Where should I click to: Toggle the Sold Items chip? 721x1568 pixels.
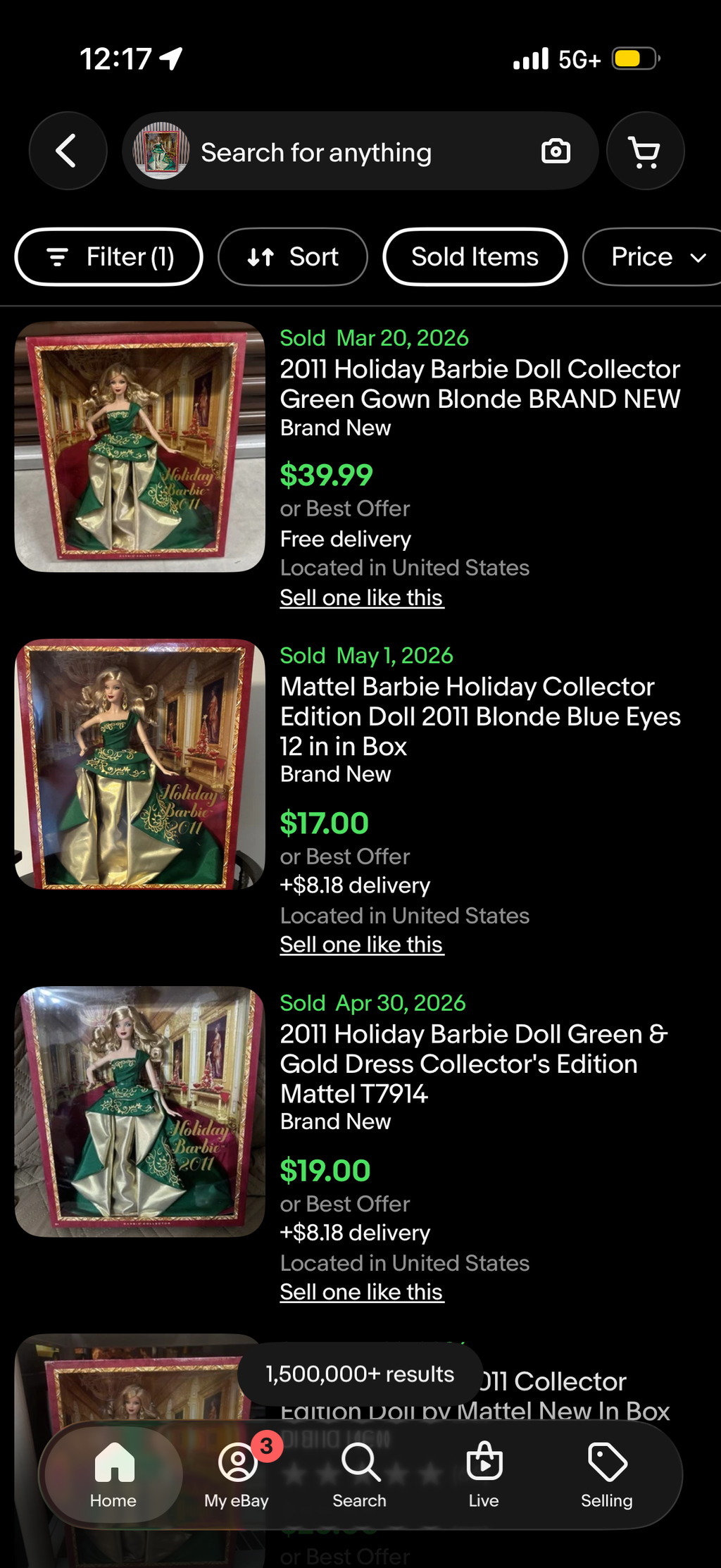click(x=475, y=256)
